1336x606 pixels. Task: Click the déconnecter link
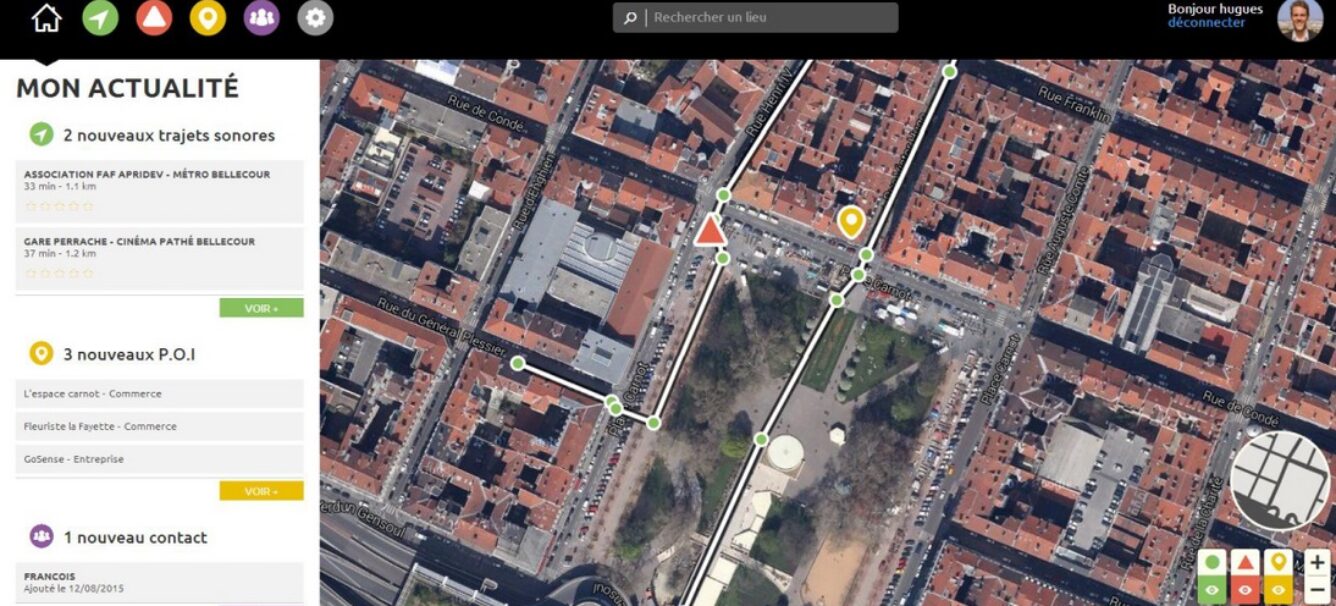1207,23
